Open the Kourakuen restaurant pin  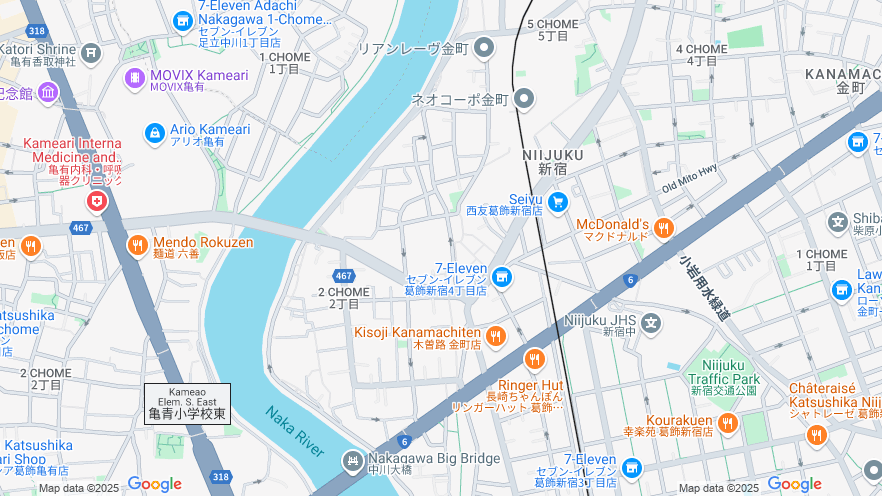pos(727,423)
